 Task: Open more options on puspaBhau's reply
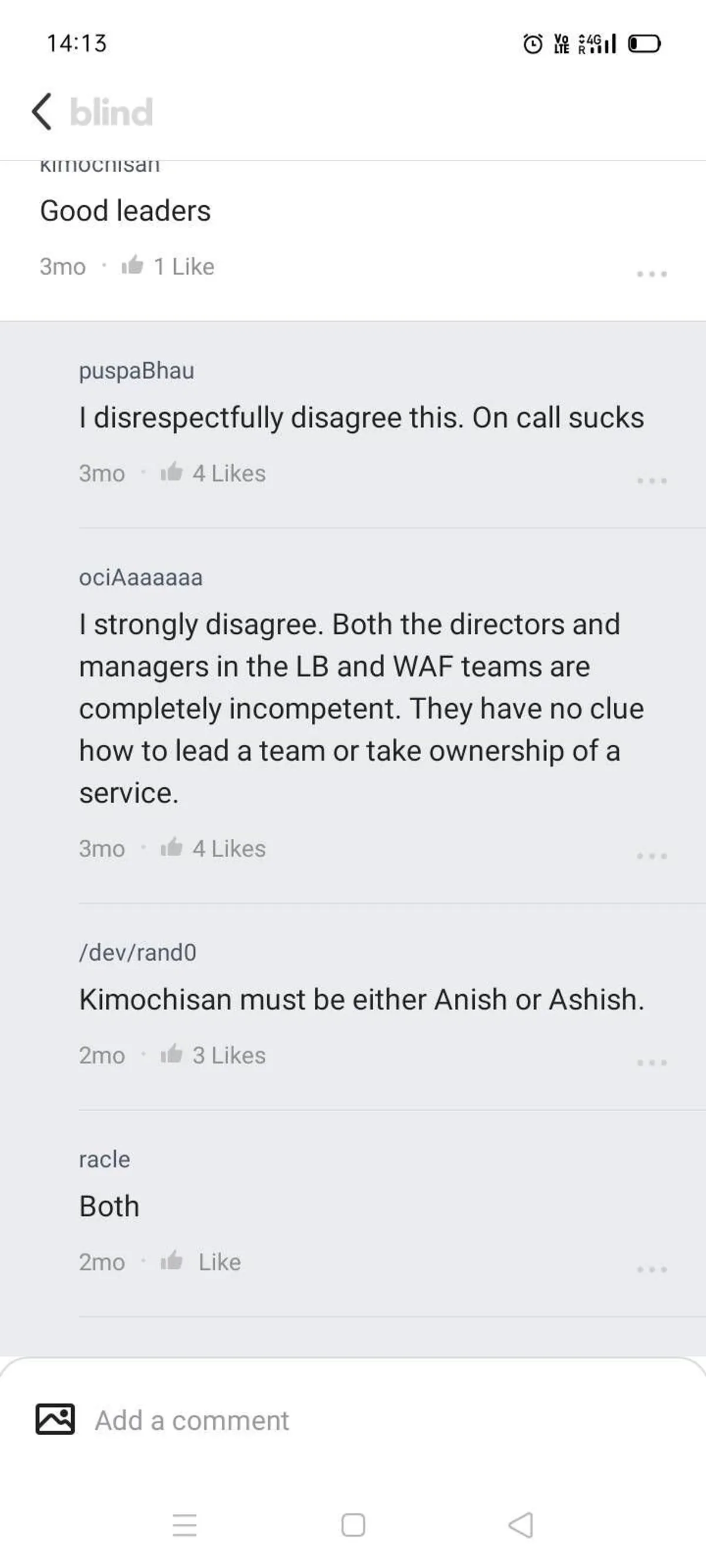click(x=651, y=480)
